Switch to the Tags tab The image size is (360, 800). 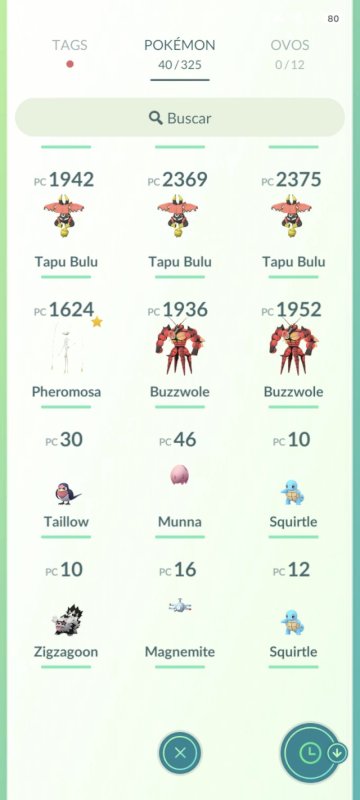click(x=69, y=52)
